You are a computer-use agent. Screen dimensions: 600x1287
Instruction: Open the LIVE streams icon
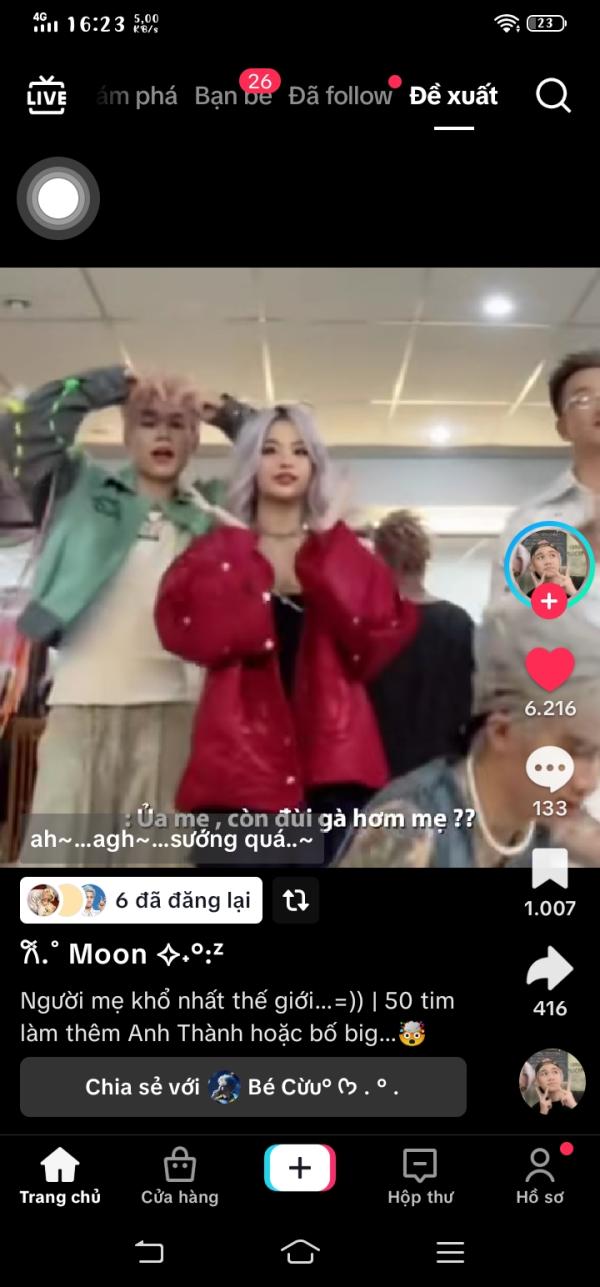(x=46, y=96)
